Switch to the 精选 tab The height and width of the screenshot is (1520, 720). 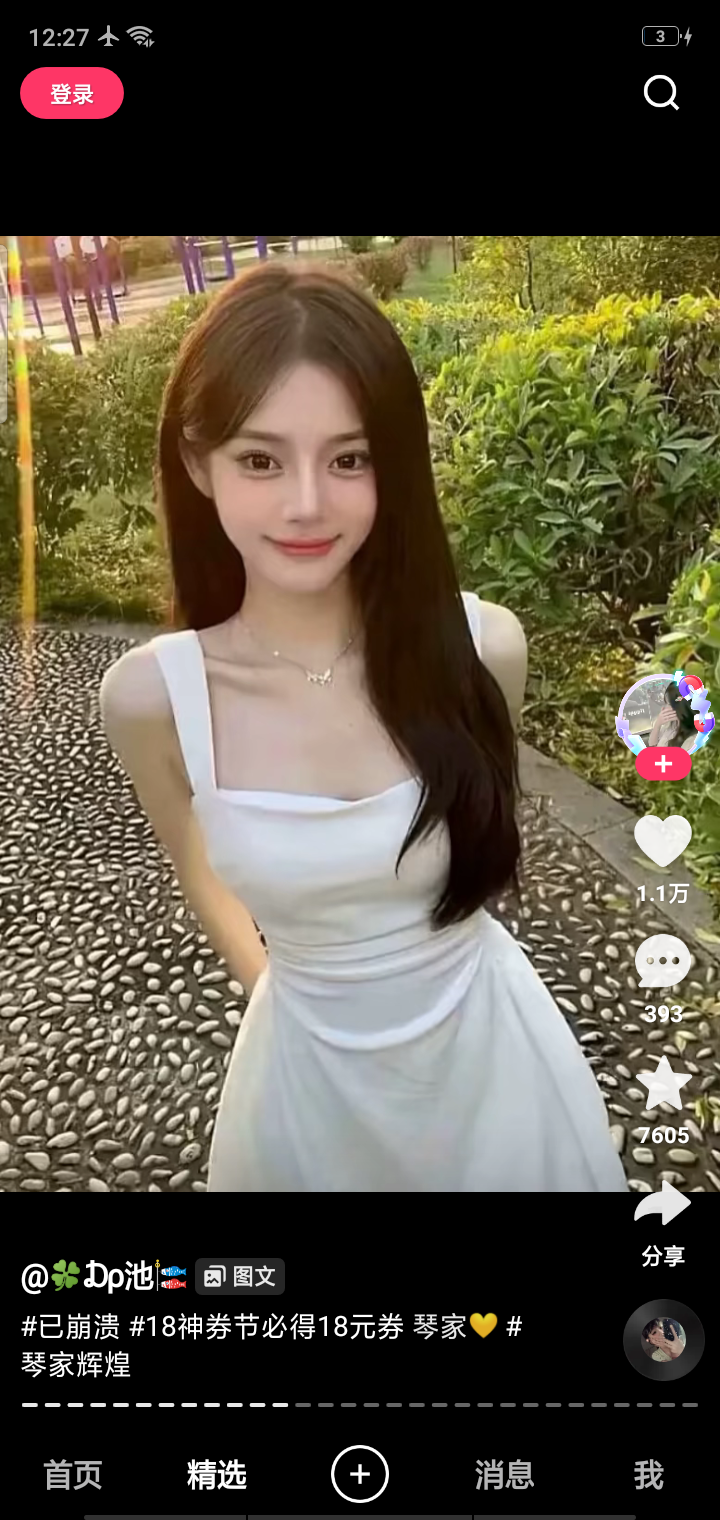tap(216, 1474)
